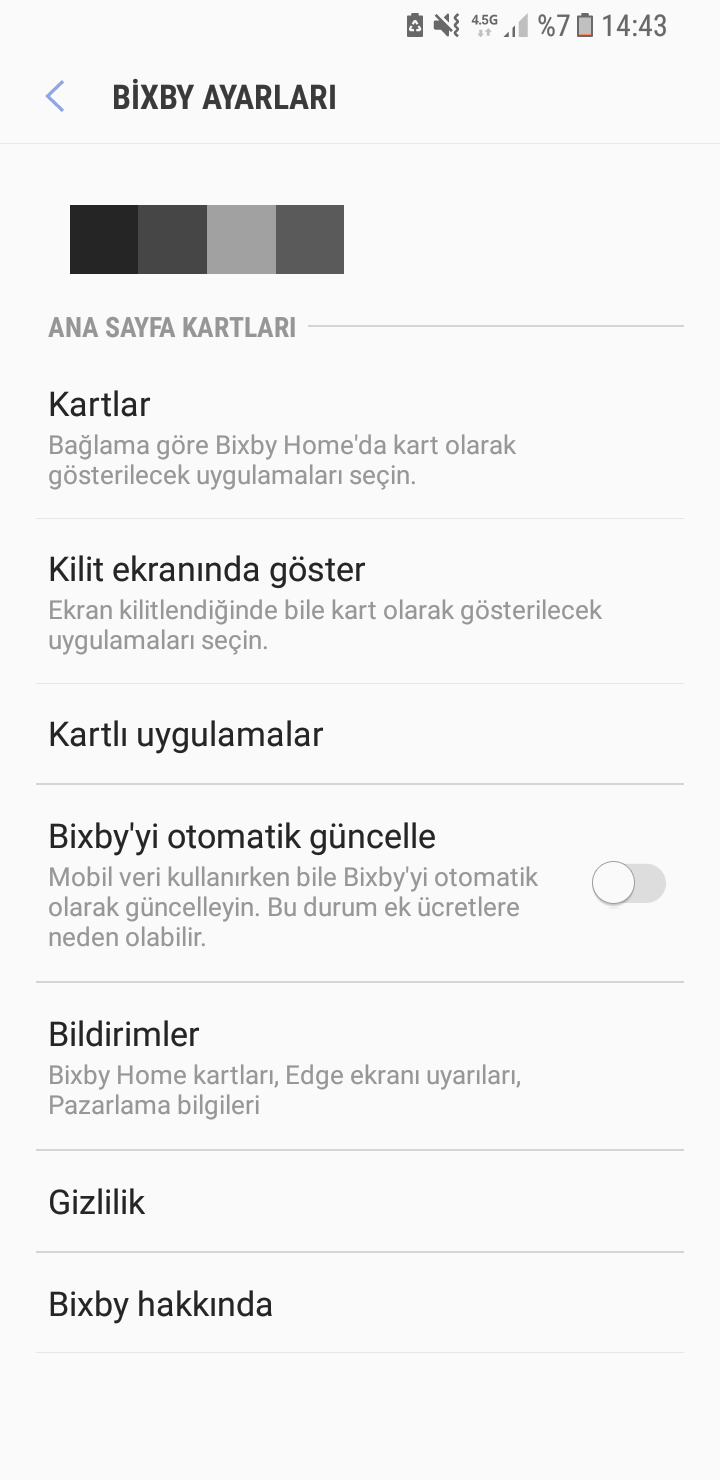Open the Kartlar setting
The height and width of the screenshot is (1480, 720).
(360, 438)
